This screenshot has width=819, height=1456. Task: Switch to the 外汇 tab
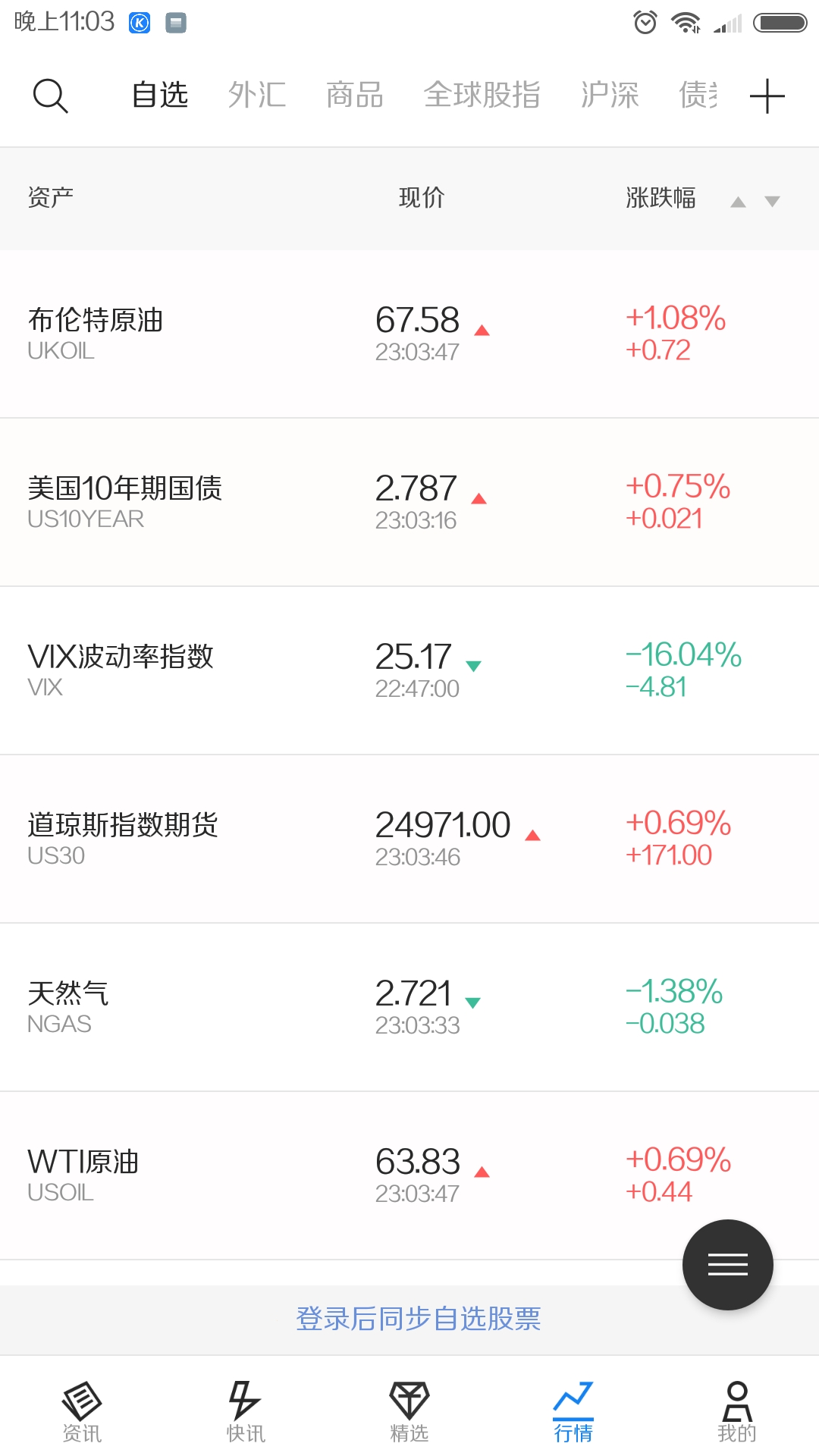[257, 96]
